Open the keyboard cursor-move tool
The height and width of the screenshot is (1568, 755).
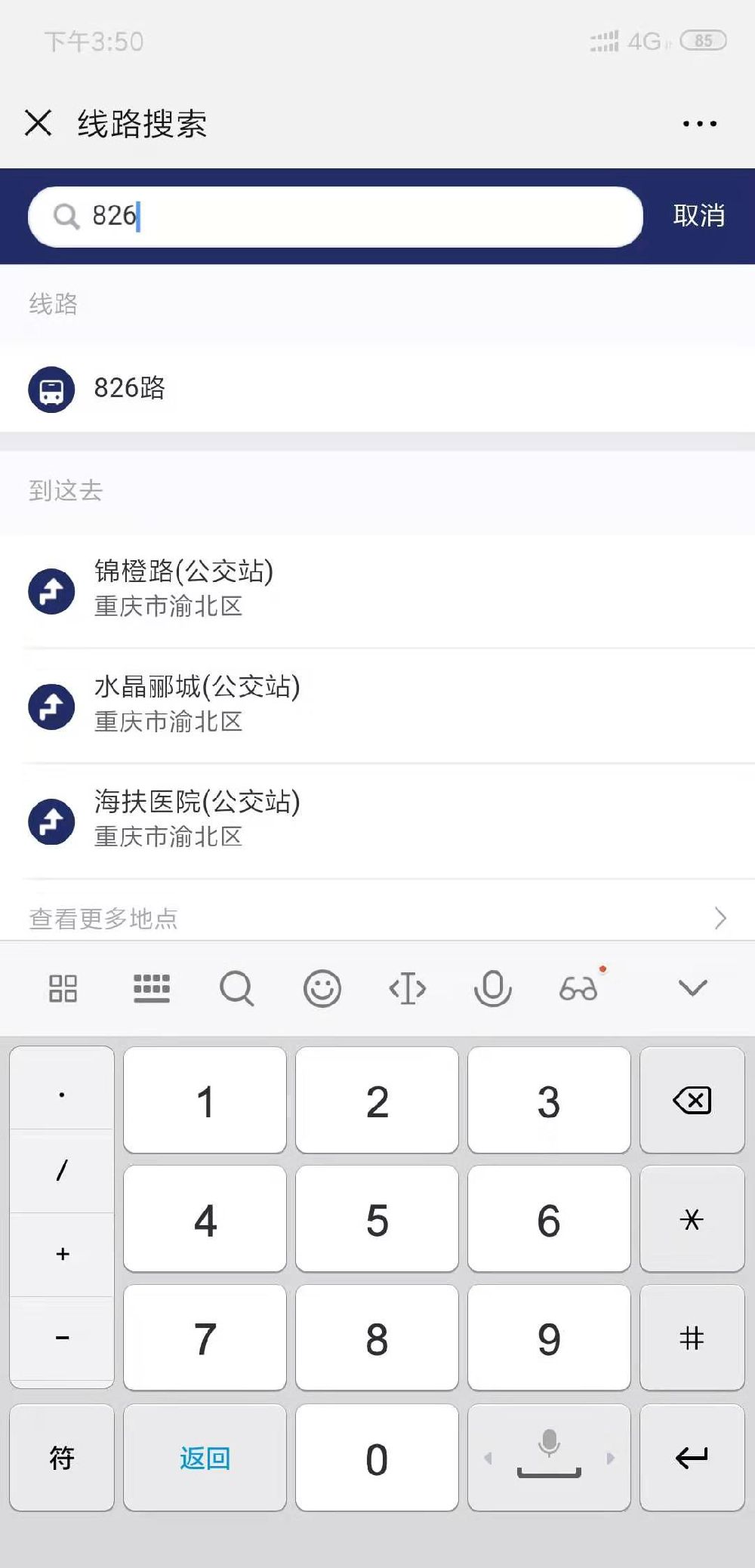408,987
